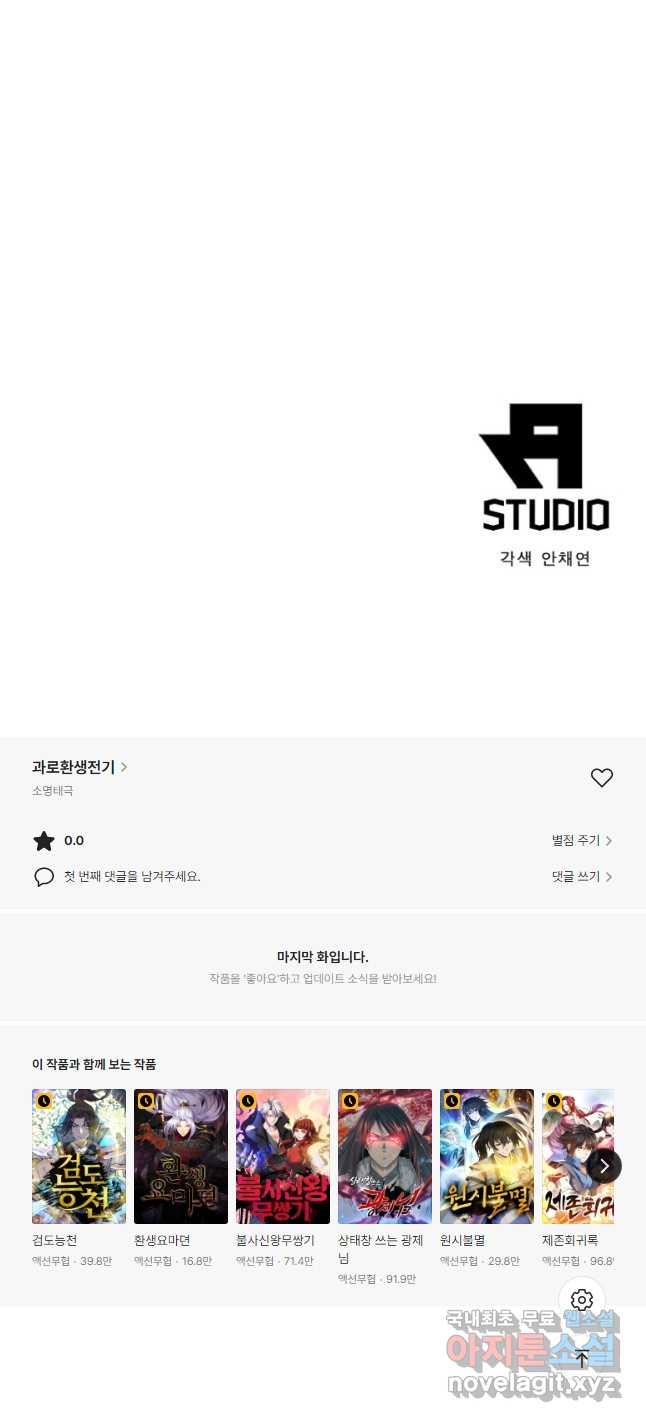Open the 원시불멸 webtoon card
The width and height of the screenshot is (646, 1422).
(x=487, y=1156)
